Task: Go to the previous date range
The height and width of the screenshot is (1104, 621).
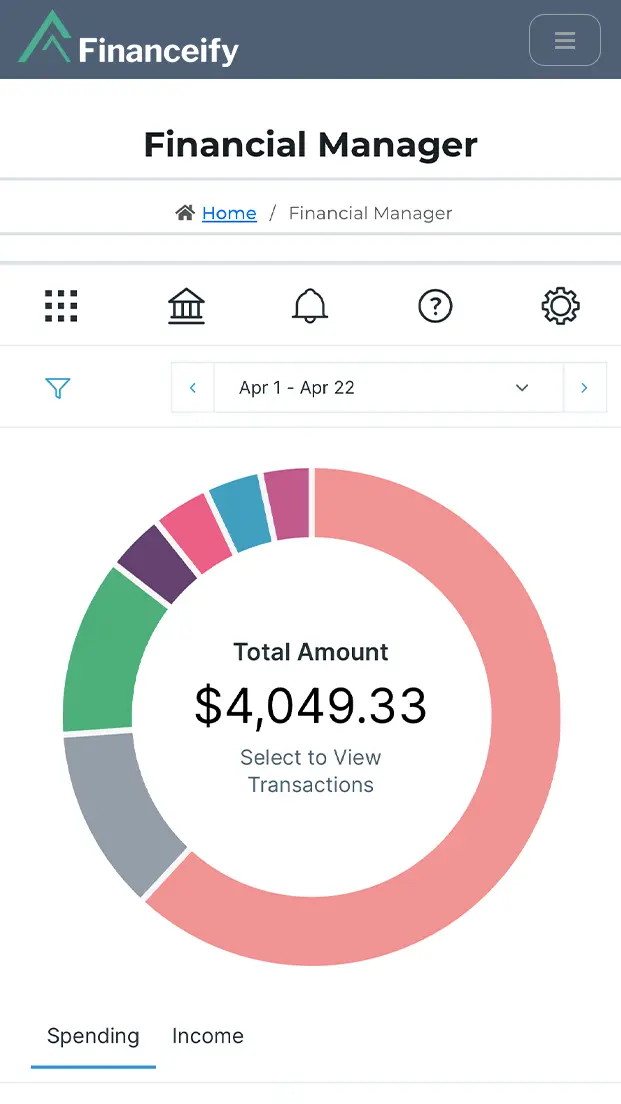Action: [x=193, y=388]
